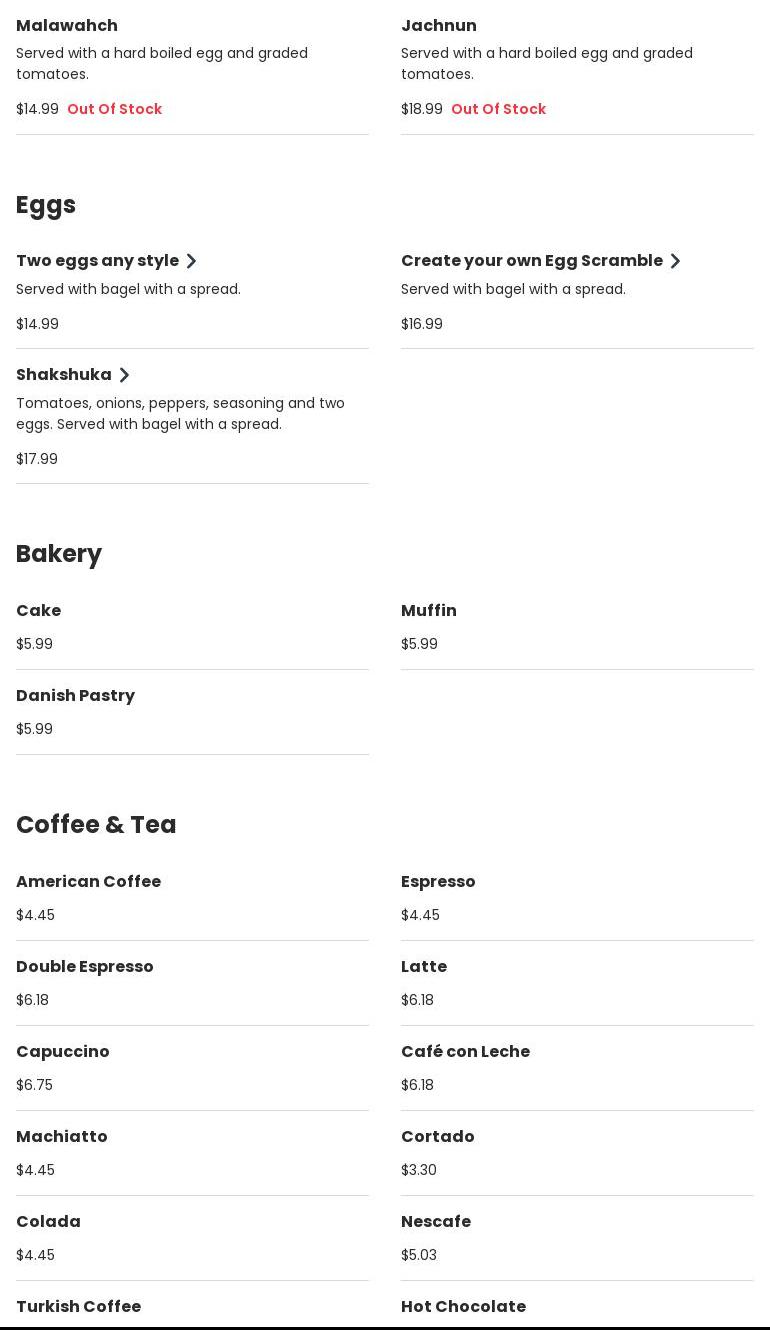The height and width of the screenshot is (1330, 770).
Task: Select the Muffin item
Action: pos(429,611)
